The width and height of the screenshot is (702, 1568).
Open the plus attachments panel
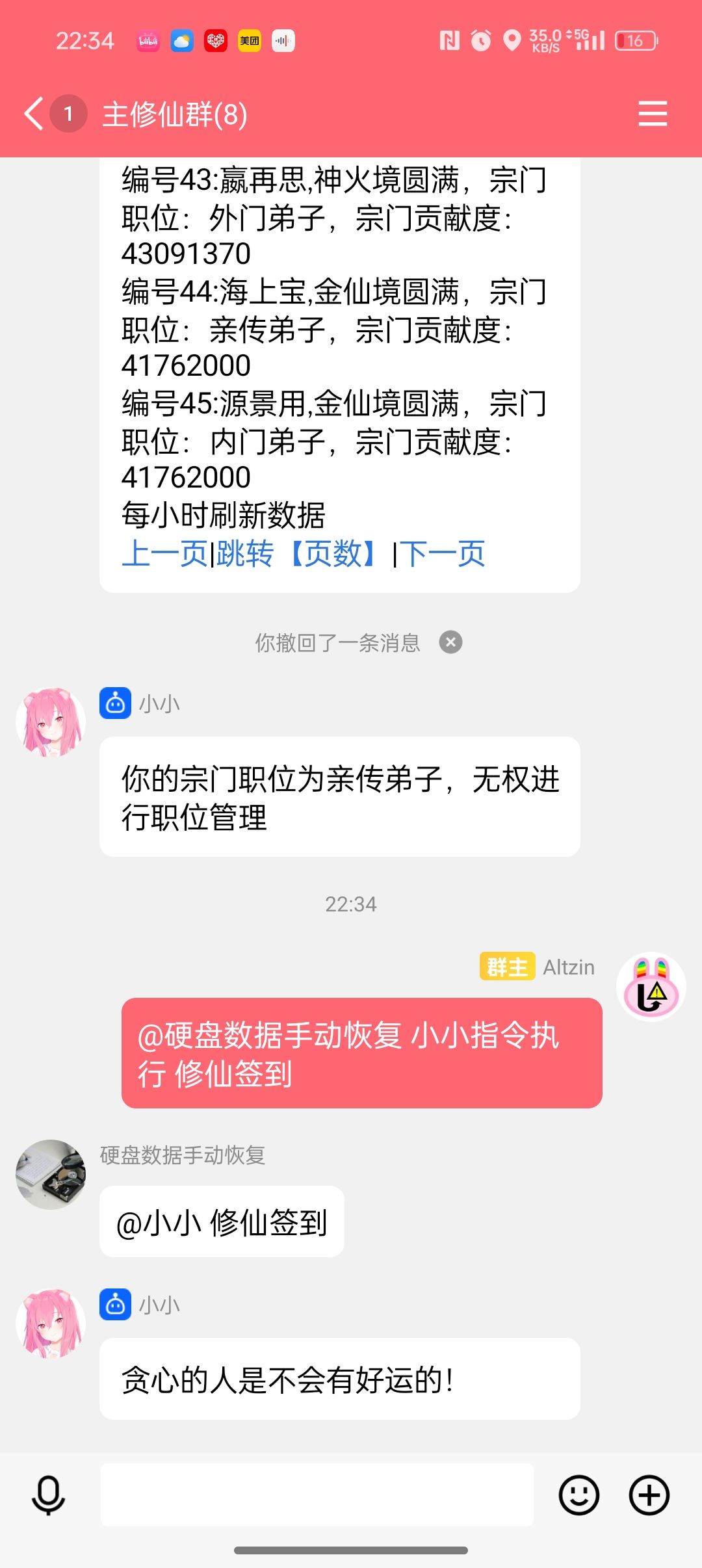pos(649,1495)
